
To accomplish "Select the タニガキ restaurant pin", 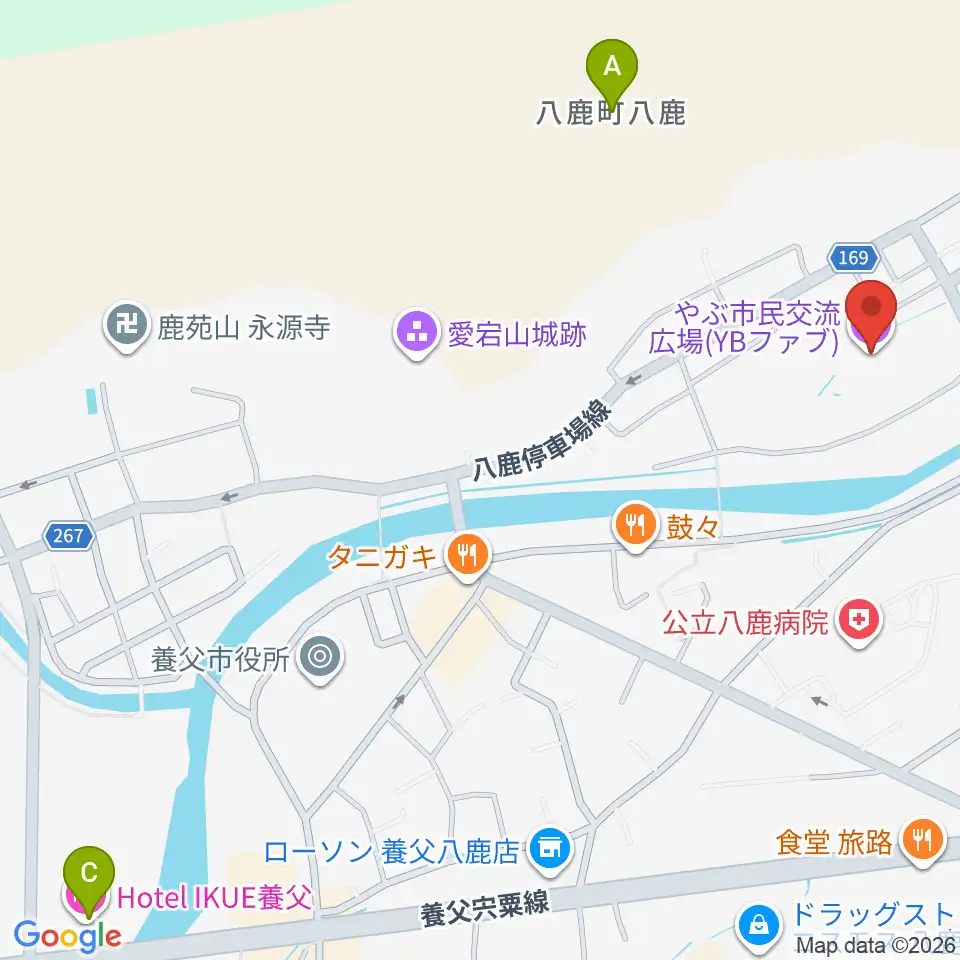I will tap(468, 556).
